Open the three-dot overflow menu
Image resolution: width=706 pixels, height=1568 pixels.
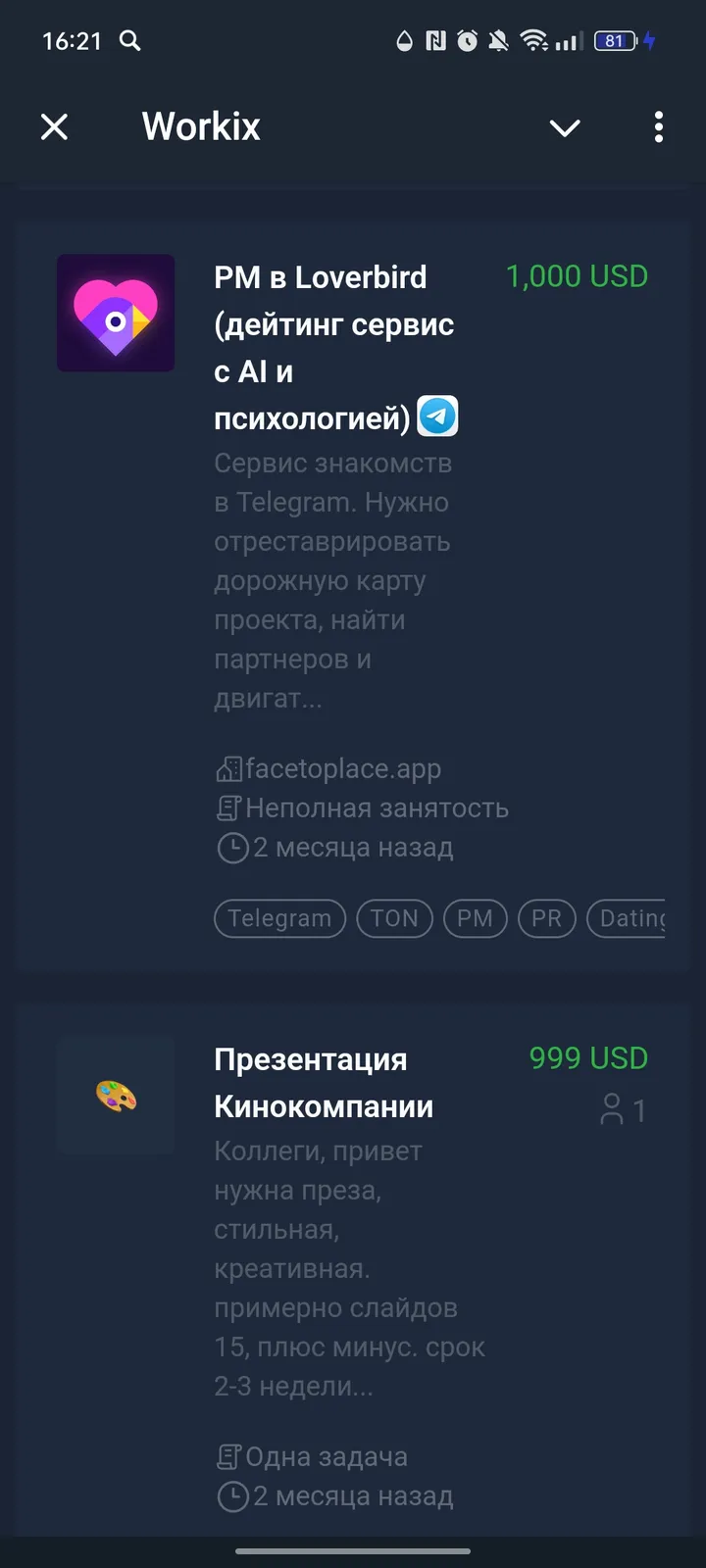click(658, 127)
